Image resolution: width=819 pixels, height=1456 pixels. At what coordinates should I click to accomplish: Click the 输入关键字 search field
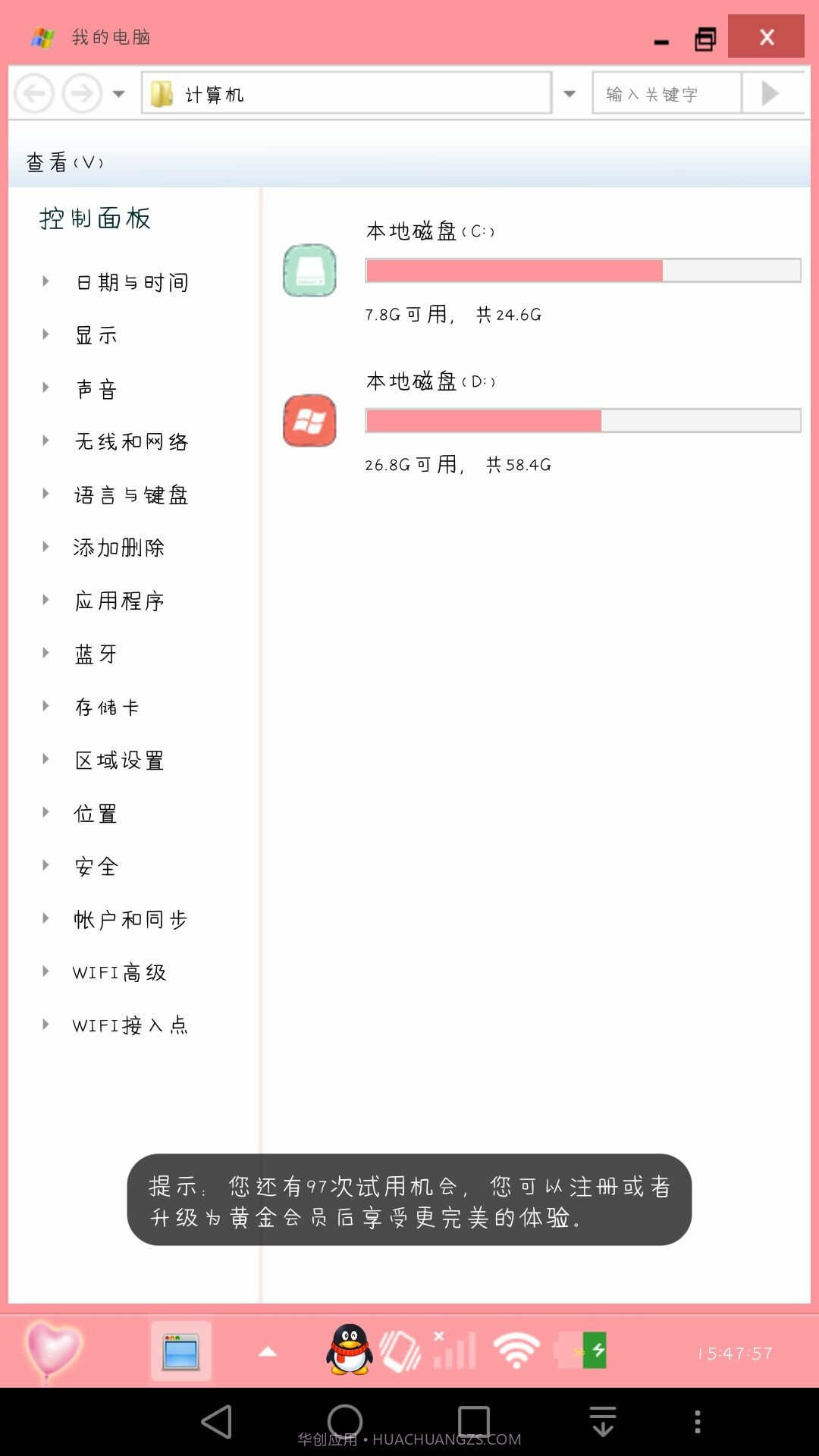tap(666, 93)
